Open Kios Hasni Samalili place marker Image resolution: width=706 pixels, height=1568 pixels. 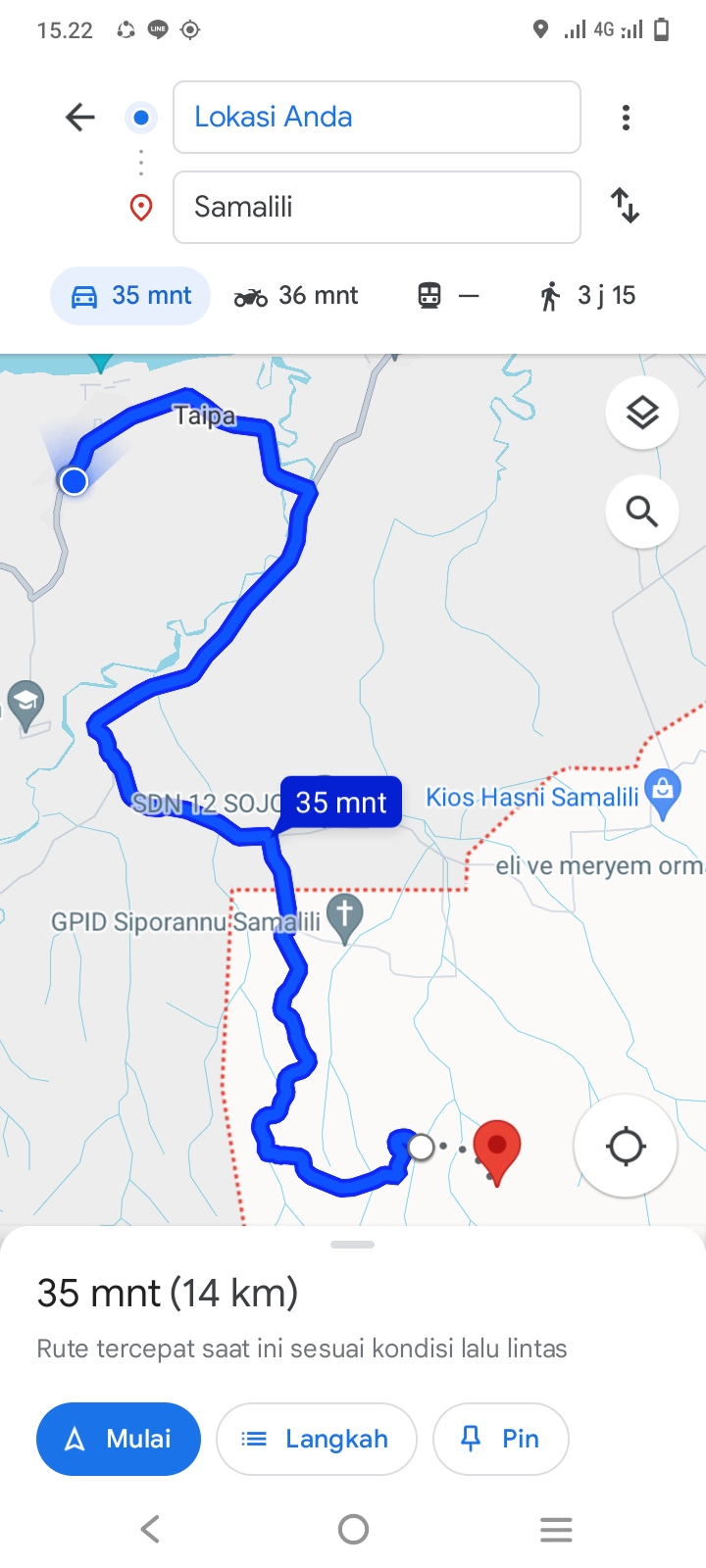(664, 795)
